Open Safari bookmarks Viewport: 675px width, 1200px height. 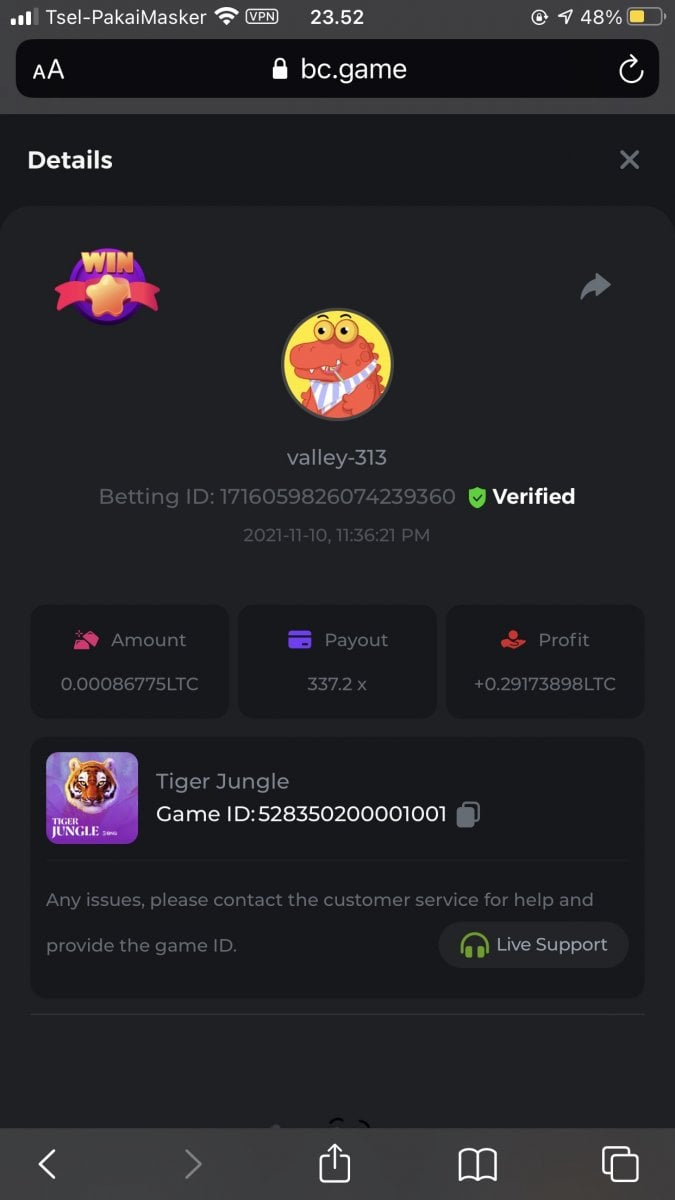click(478, 1163)
